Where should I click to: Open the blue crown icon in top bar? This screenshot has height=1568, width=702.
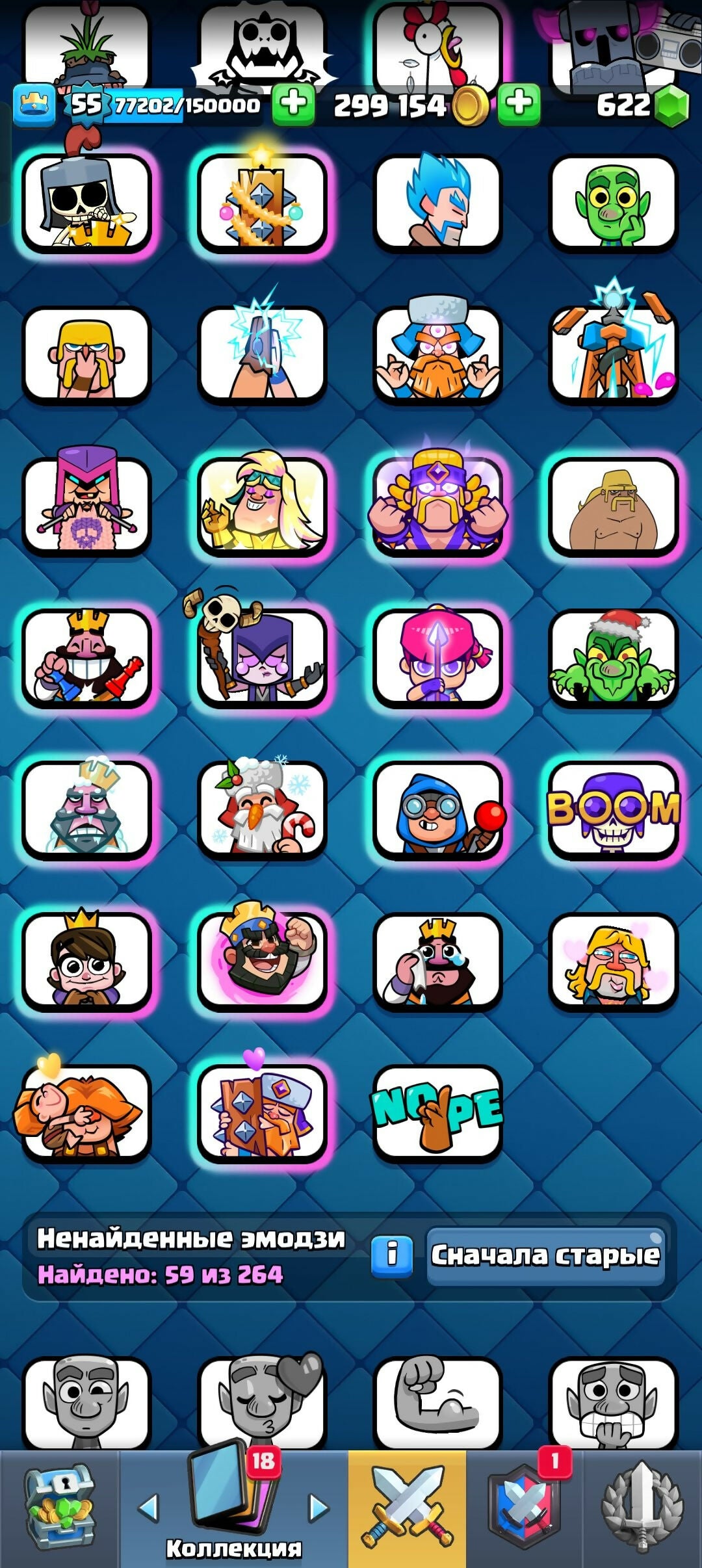(34, 104)
